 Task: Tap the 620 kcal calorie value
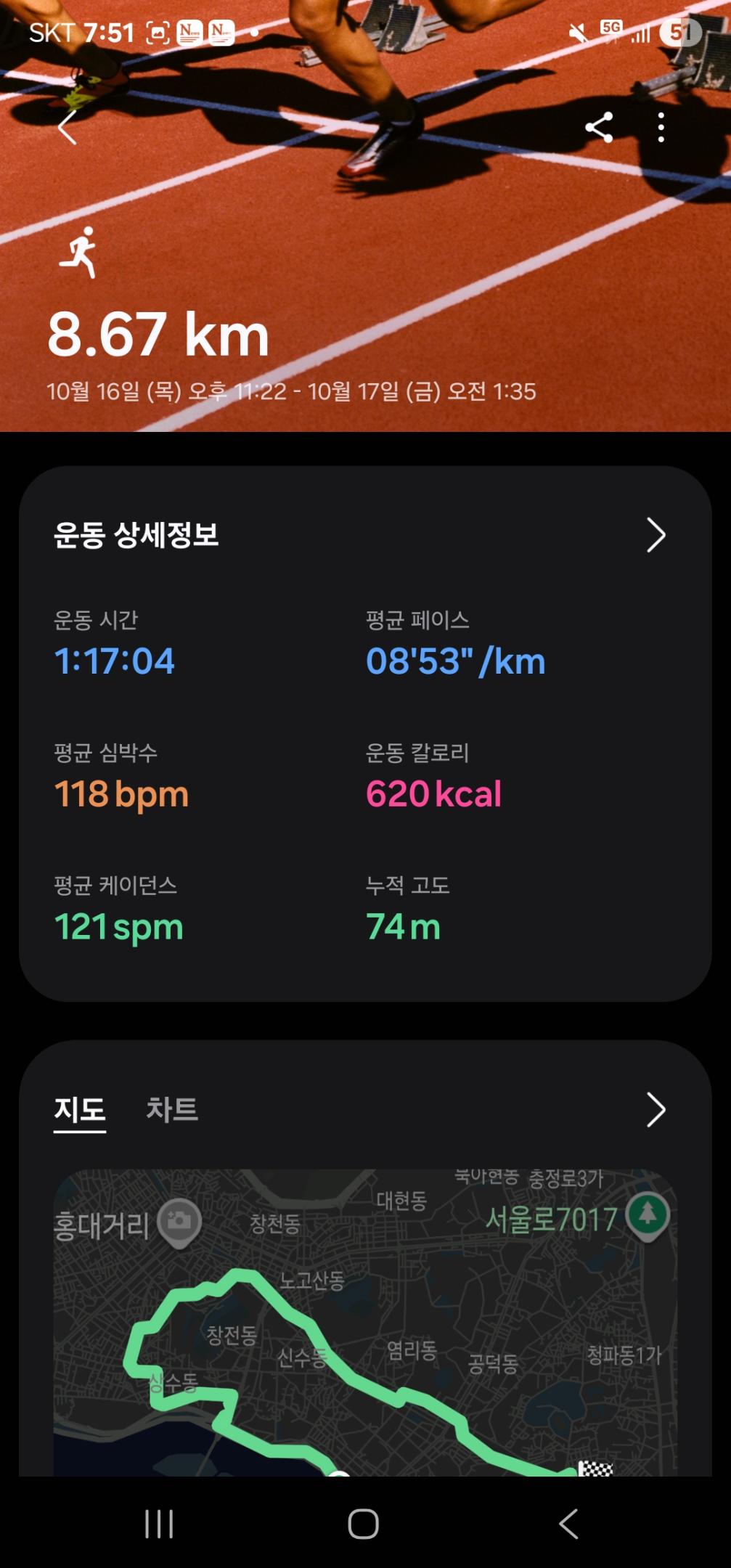point(433,794)
